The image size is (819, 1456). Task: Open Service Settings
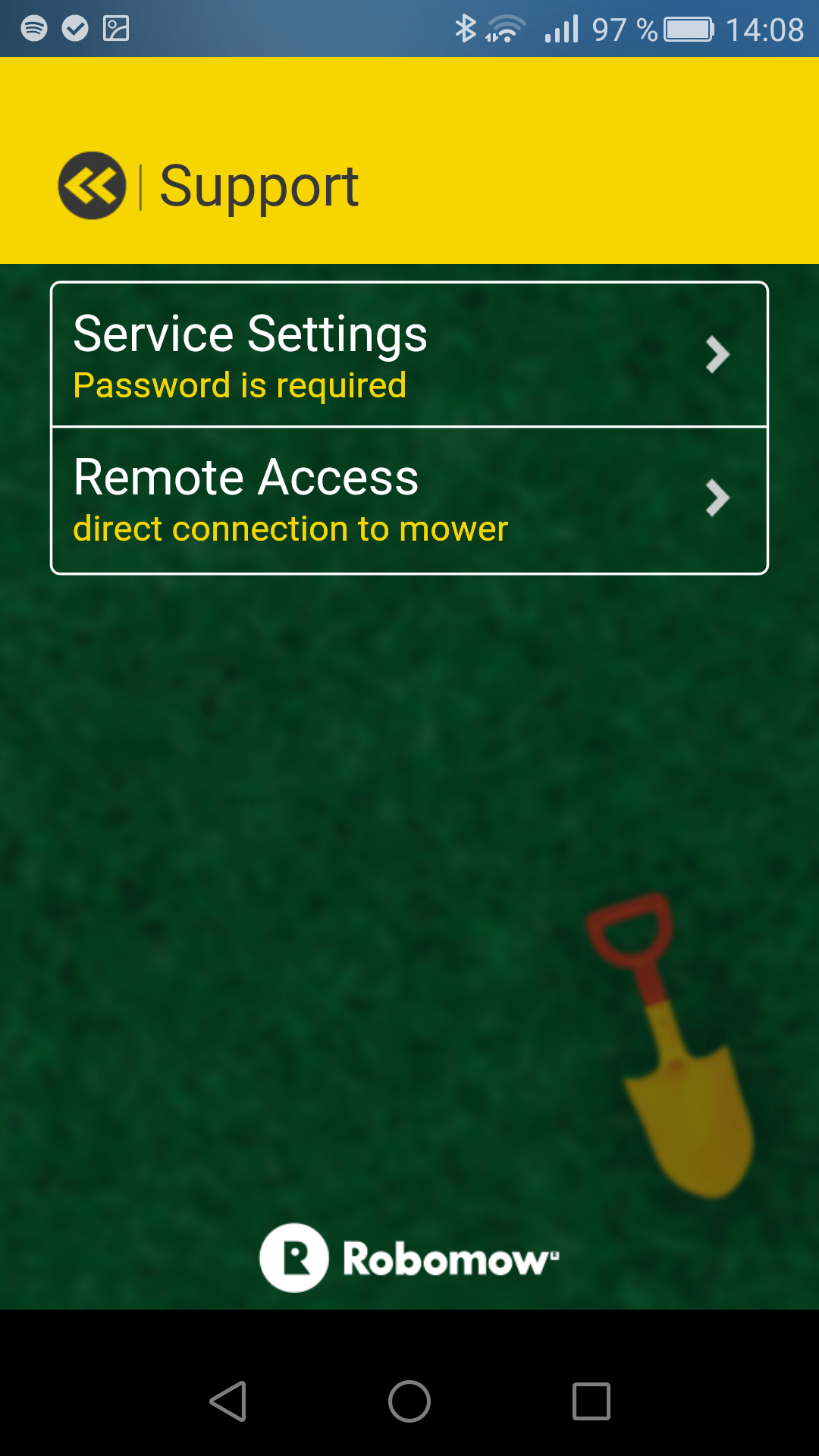tap(409, 355)
